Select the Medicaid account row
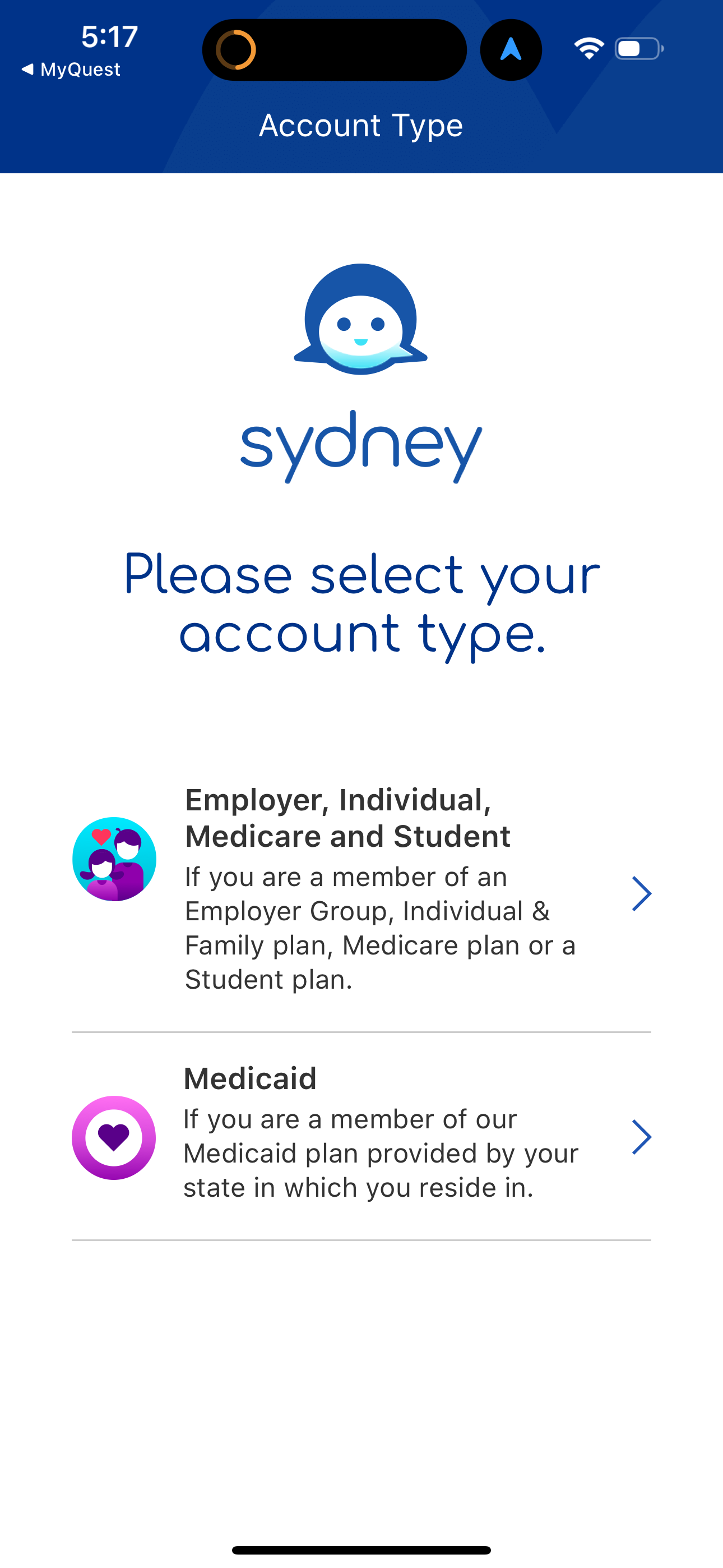The height and width of the screenshot is (1568, 723). [361, 1135]
